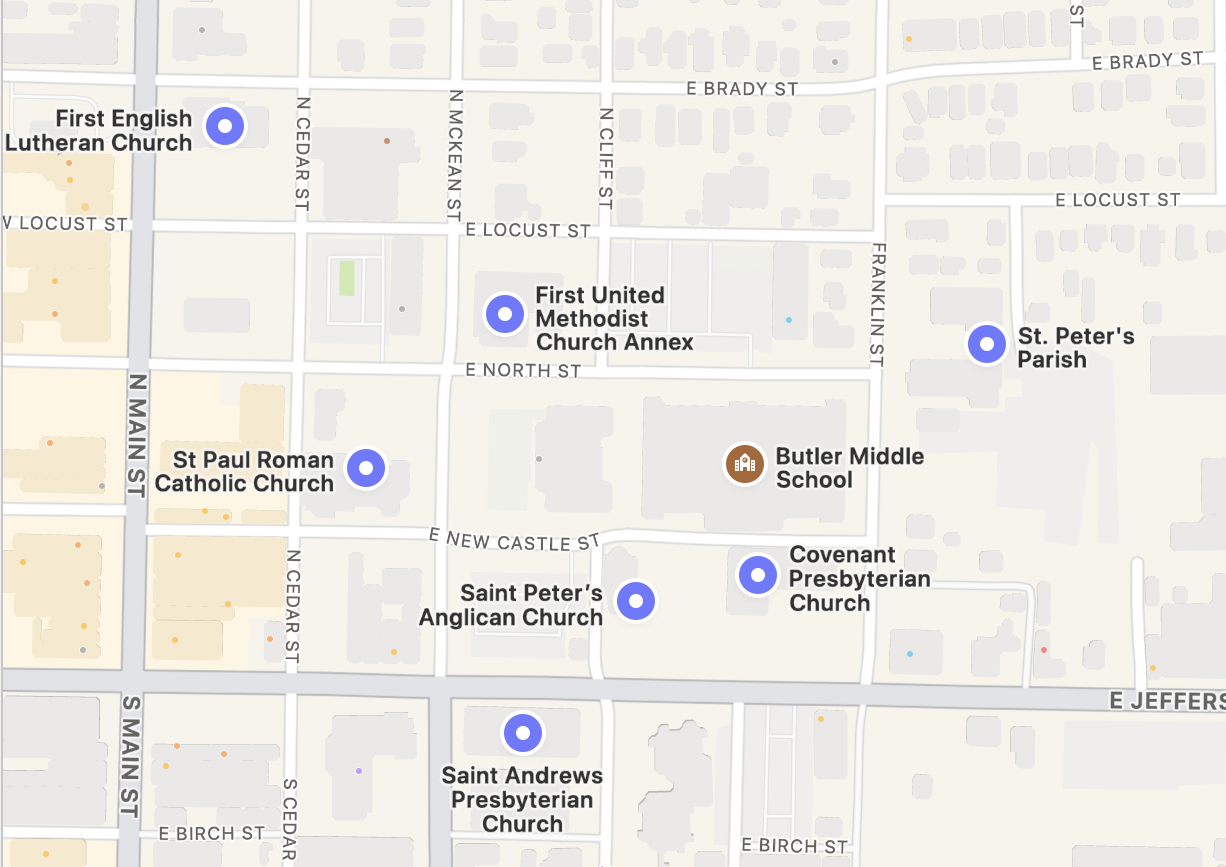Open Saint Andrews Presbyterian Church pin
The width and height of the screenshot is (1226, 867).
click(x=522, y=733)
